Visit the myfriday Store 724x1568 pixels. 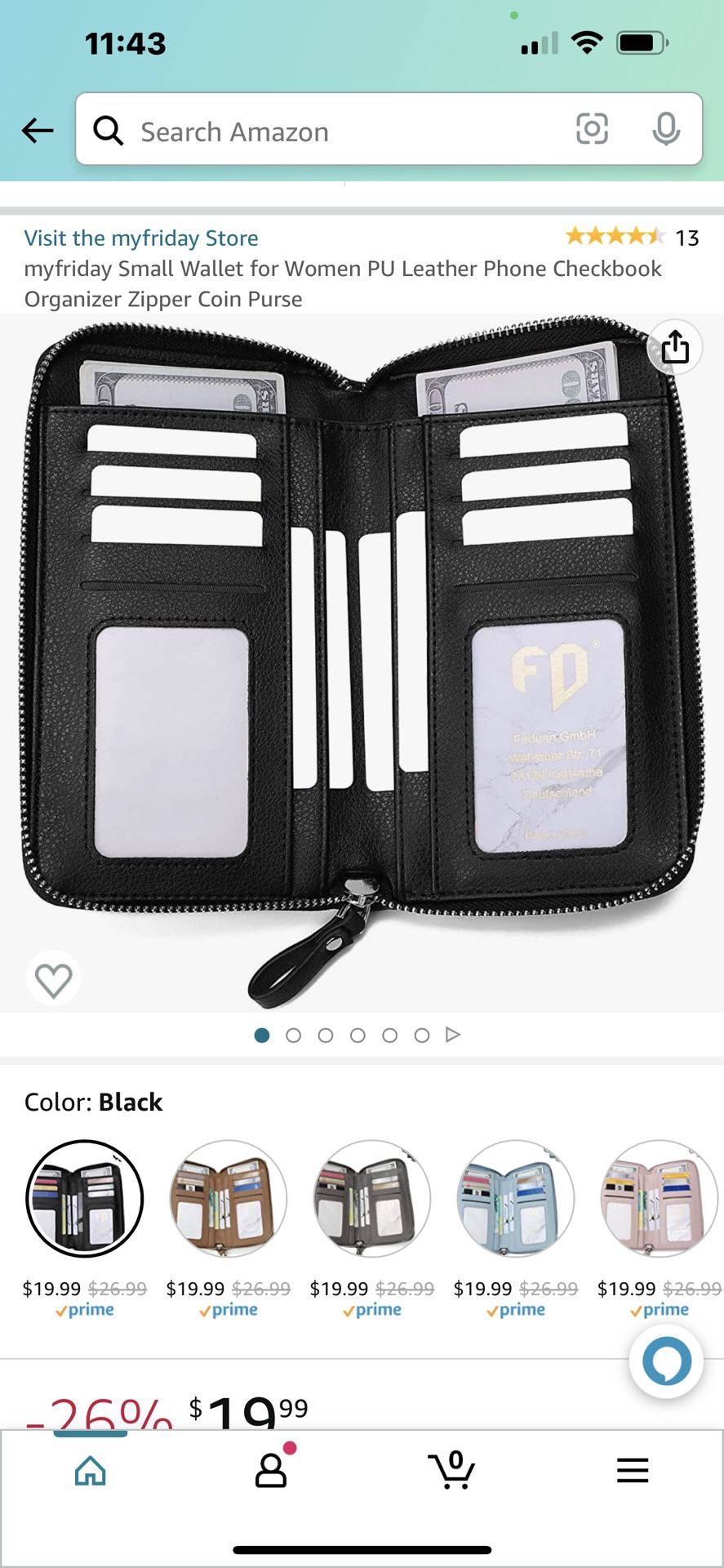coord(141,238)
